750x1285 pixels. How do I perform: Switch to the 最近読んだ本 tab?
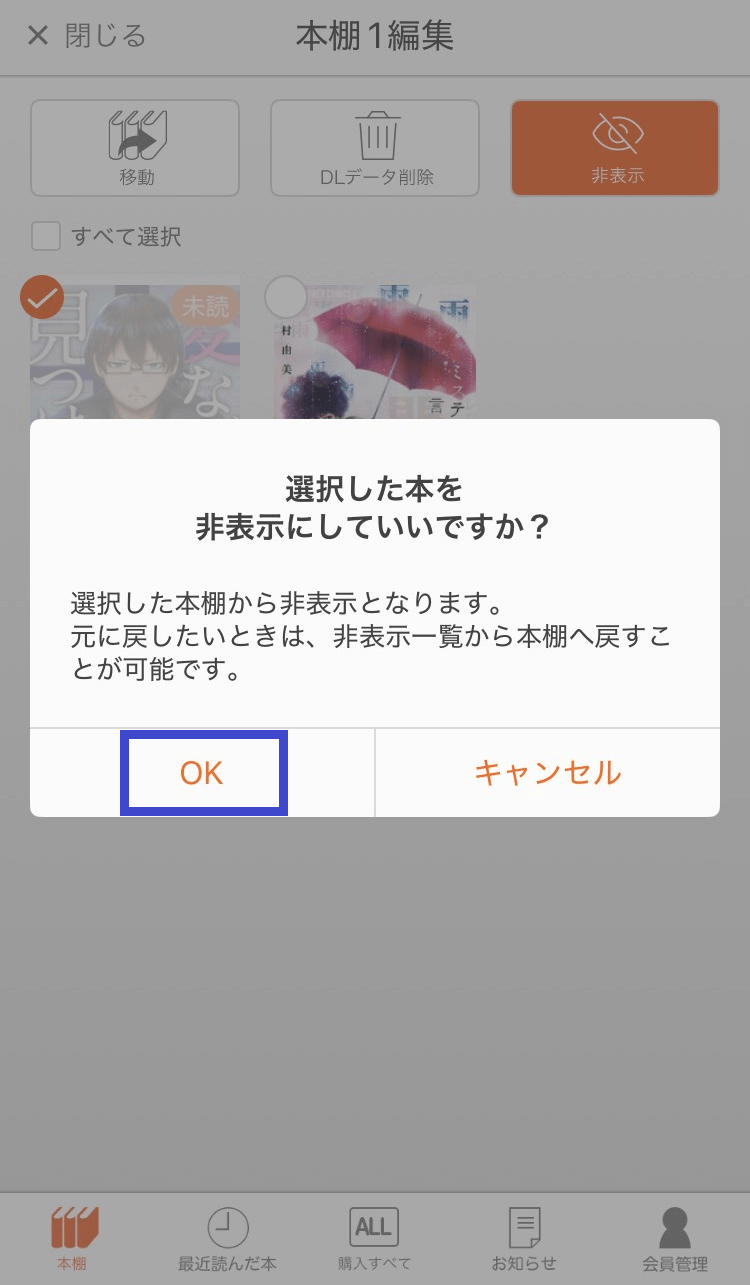coord(227,1238)
